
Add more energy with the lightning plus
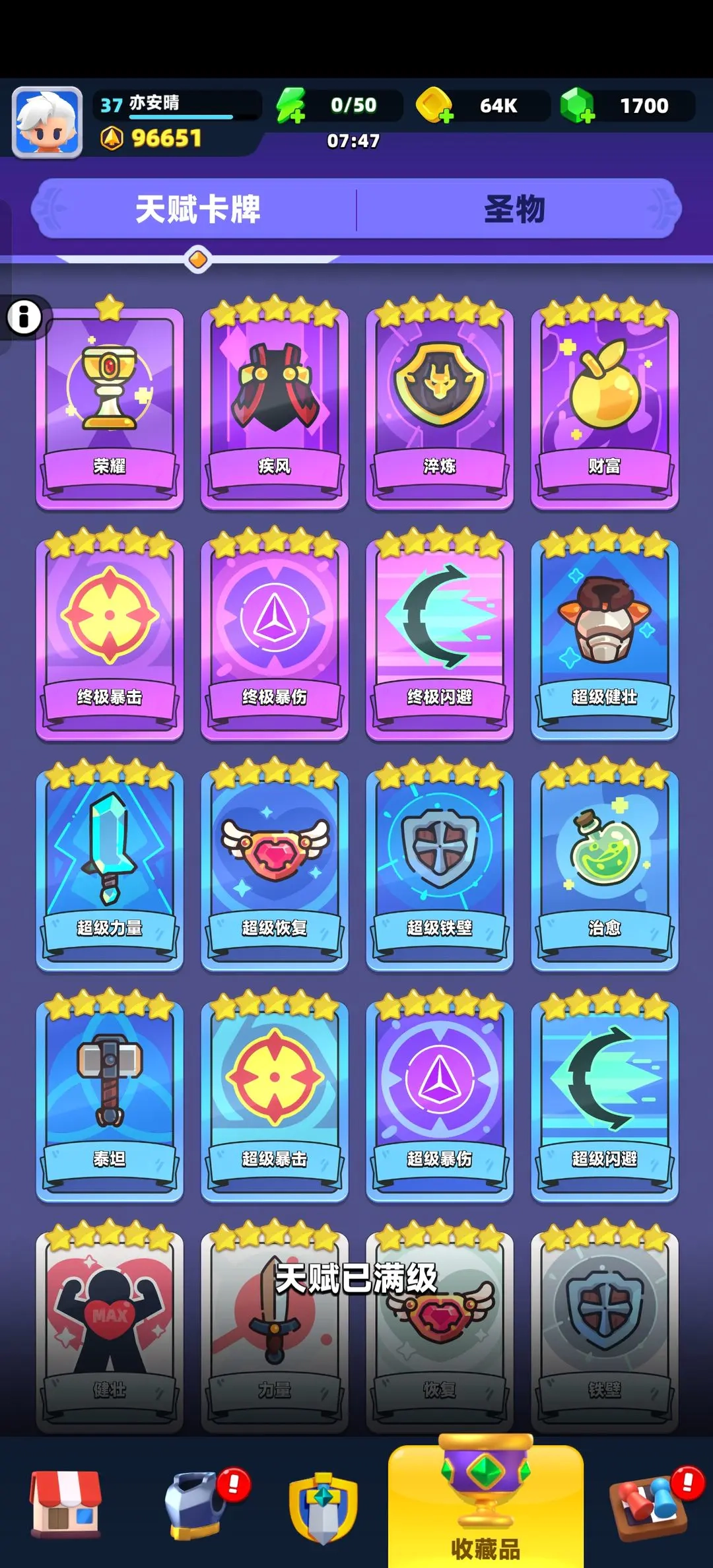pos(291,106)
